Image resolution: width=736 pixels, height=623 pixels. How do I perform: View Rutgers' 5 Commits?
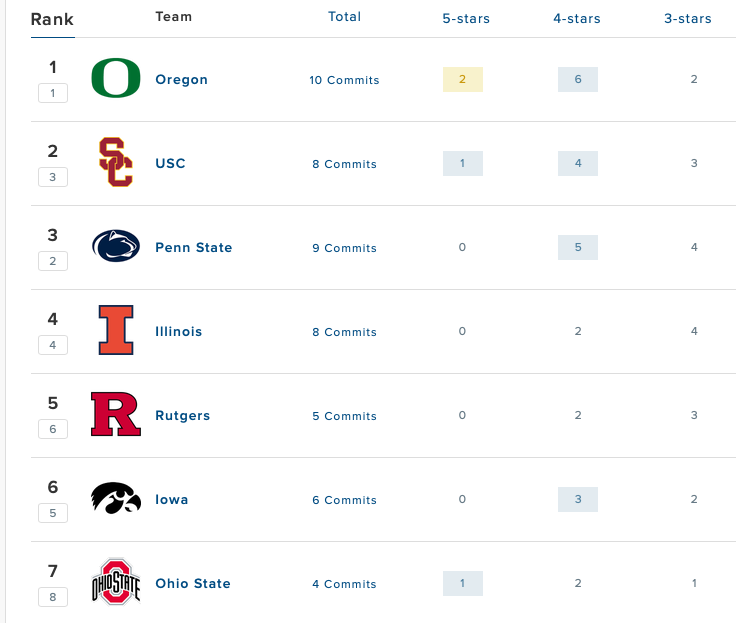(x=344, y=416)
